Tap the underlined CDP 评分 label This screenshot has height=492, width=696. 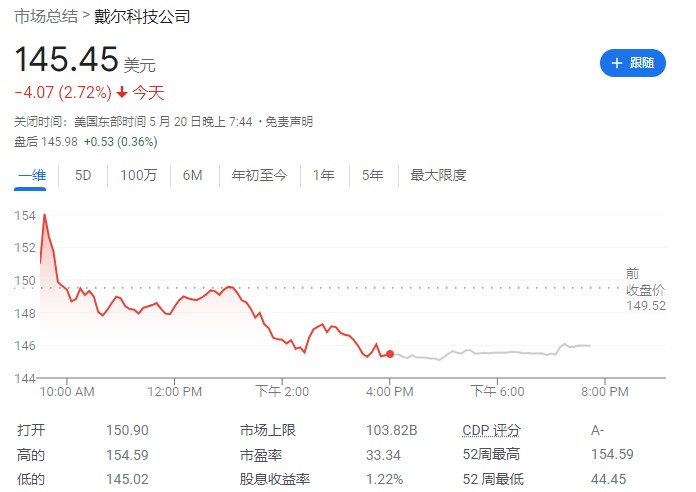point(491,430)
